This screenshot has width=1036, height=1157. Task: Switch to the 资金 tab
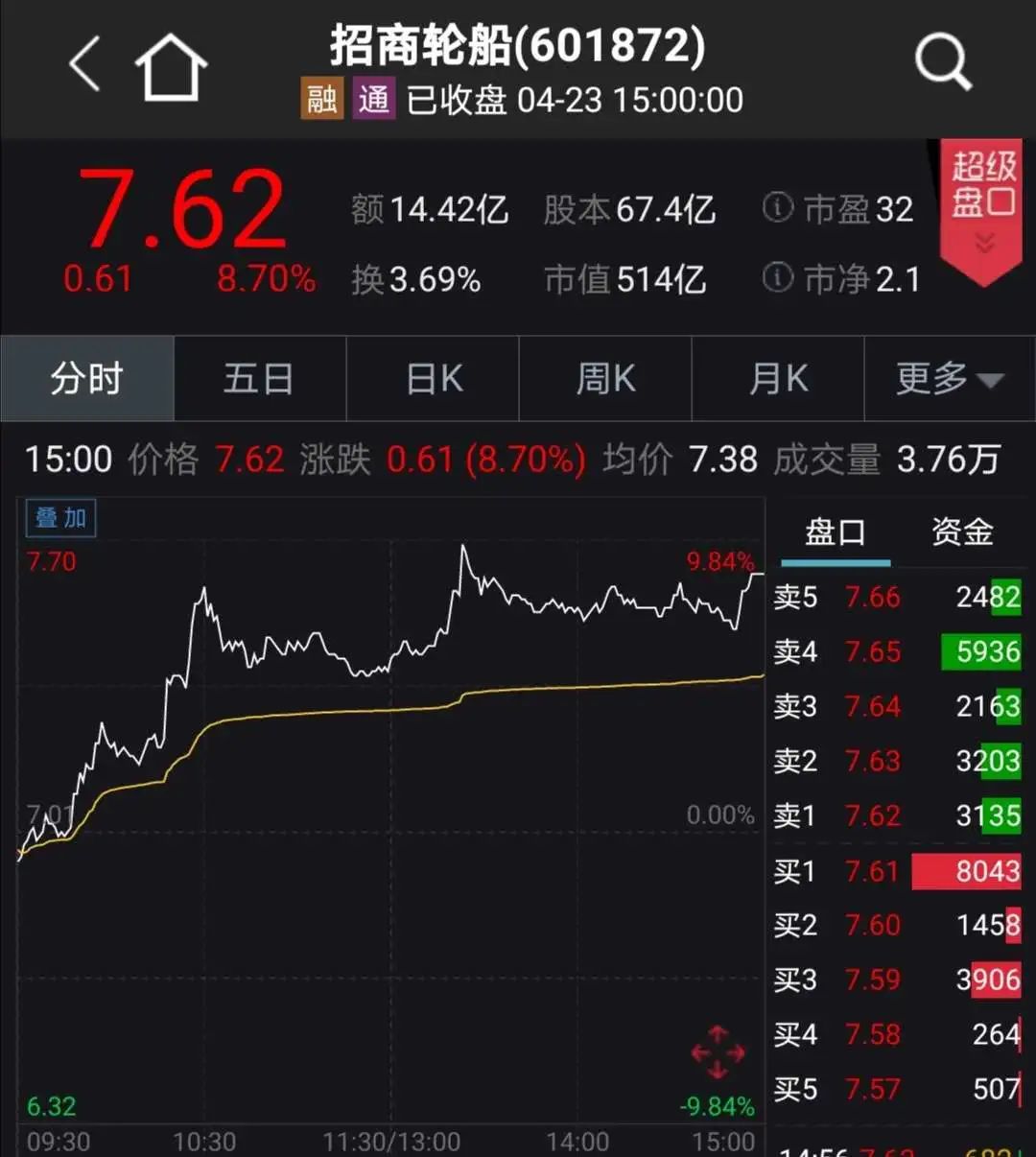pos(961,532)
